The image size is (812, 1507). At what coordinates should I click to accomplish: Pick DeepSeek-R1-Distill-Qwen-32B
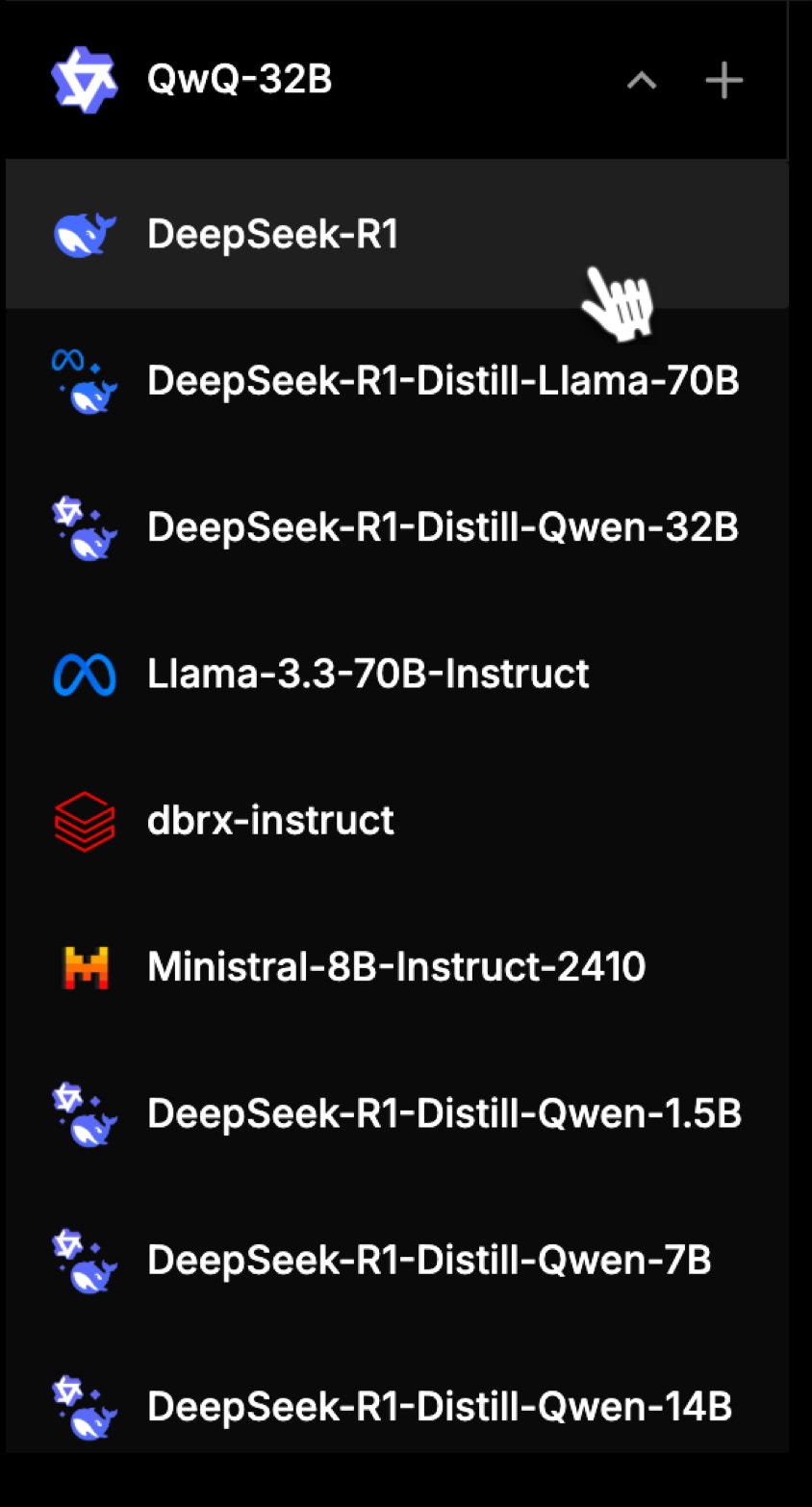[x=397, y=527]
